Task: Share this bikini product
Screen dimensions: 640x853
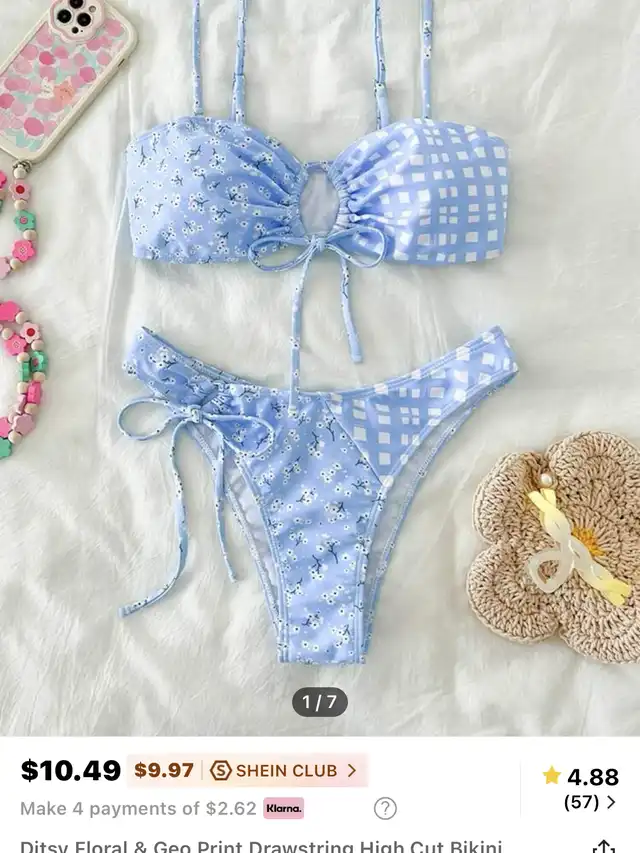Action: click(602, 846)
